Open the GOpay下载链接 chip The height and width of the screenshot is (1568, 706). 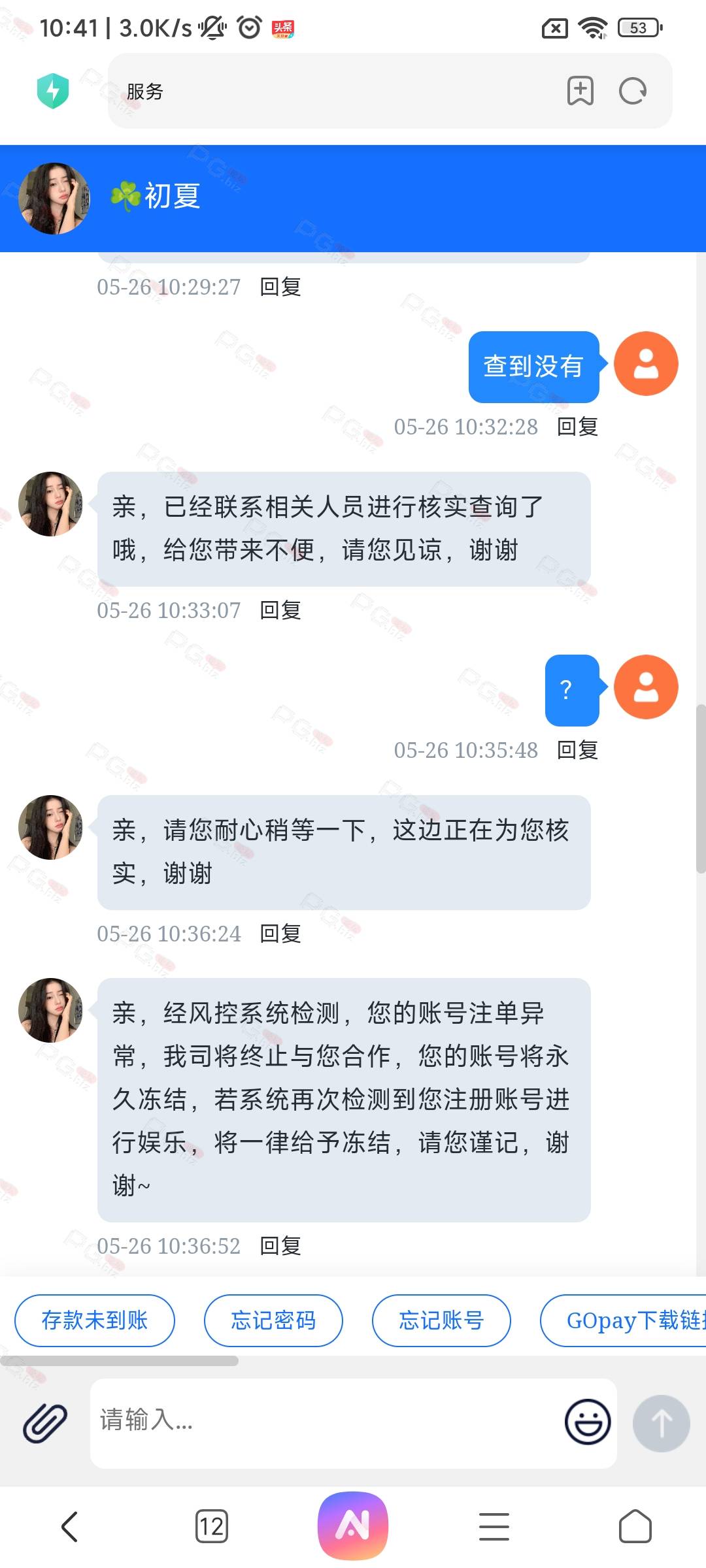coord(623,1320)
